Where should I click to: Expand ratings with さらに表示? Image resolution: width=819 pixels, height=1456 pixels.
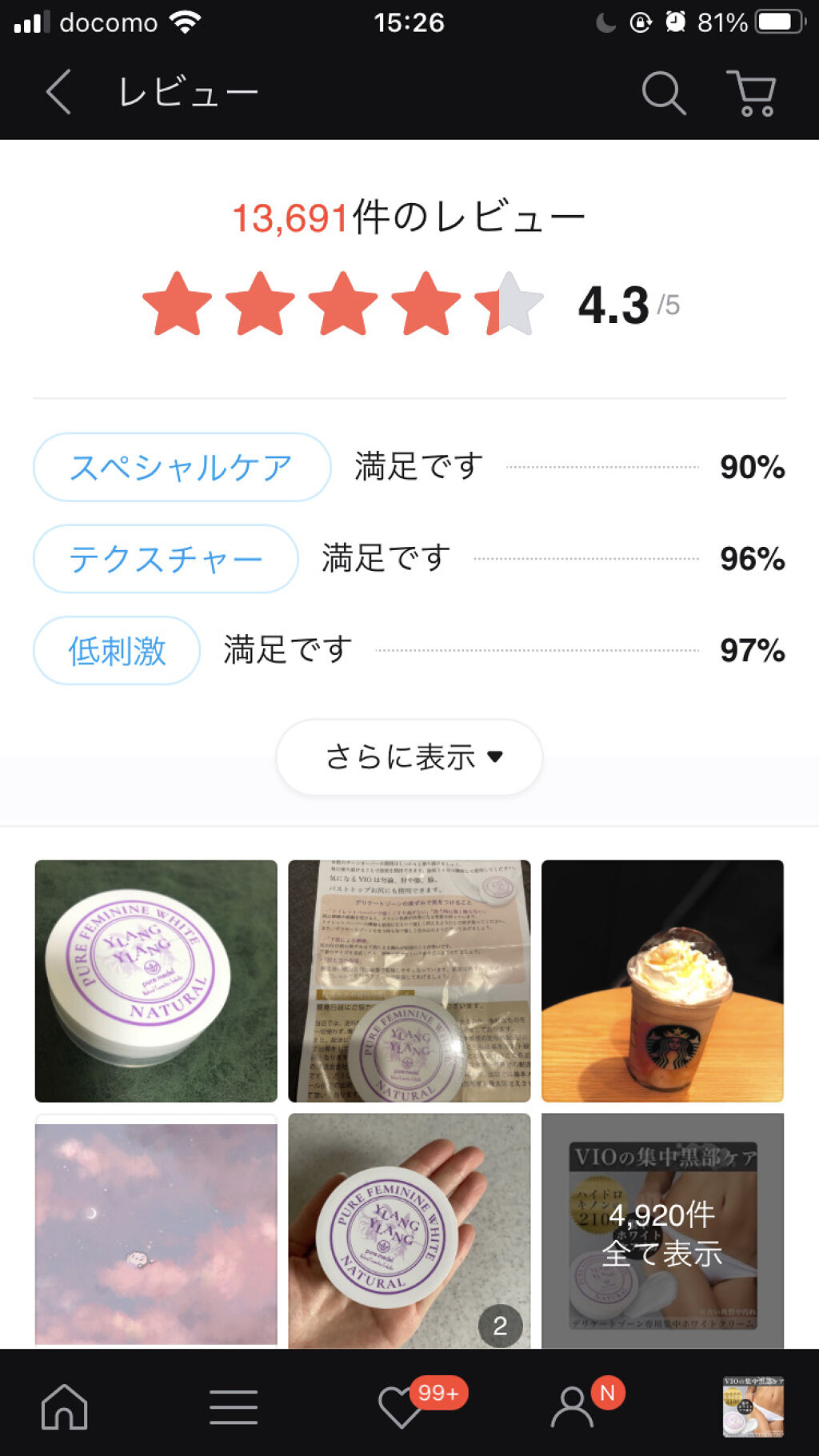point(409,756)
